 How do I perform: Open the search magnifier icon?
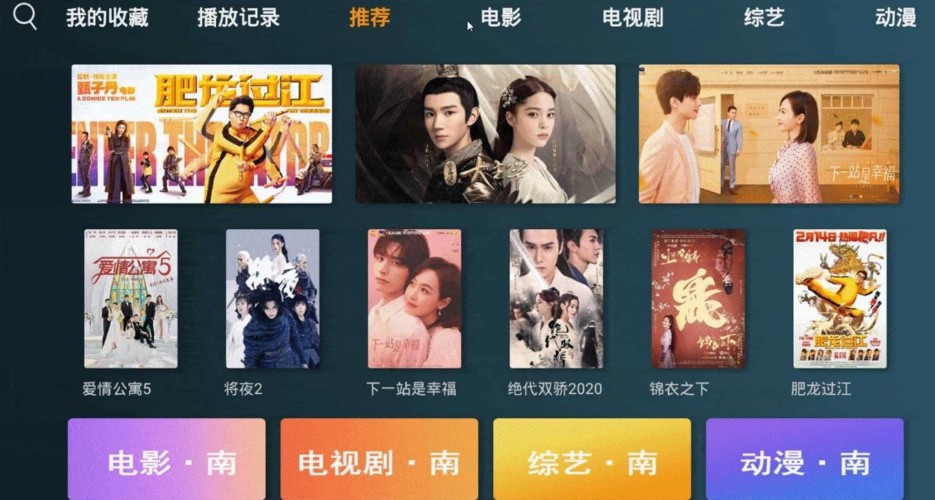coord(25,16)
